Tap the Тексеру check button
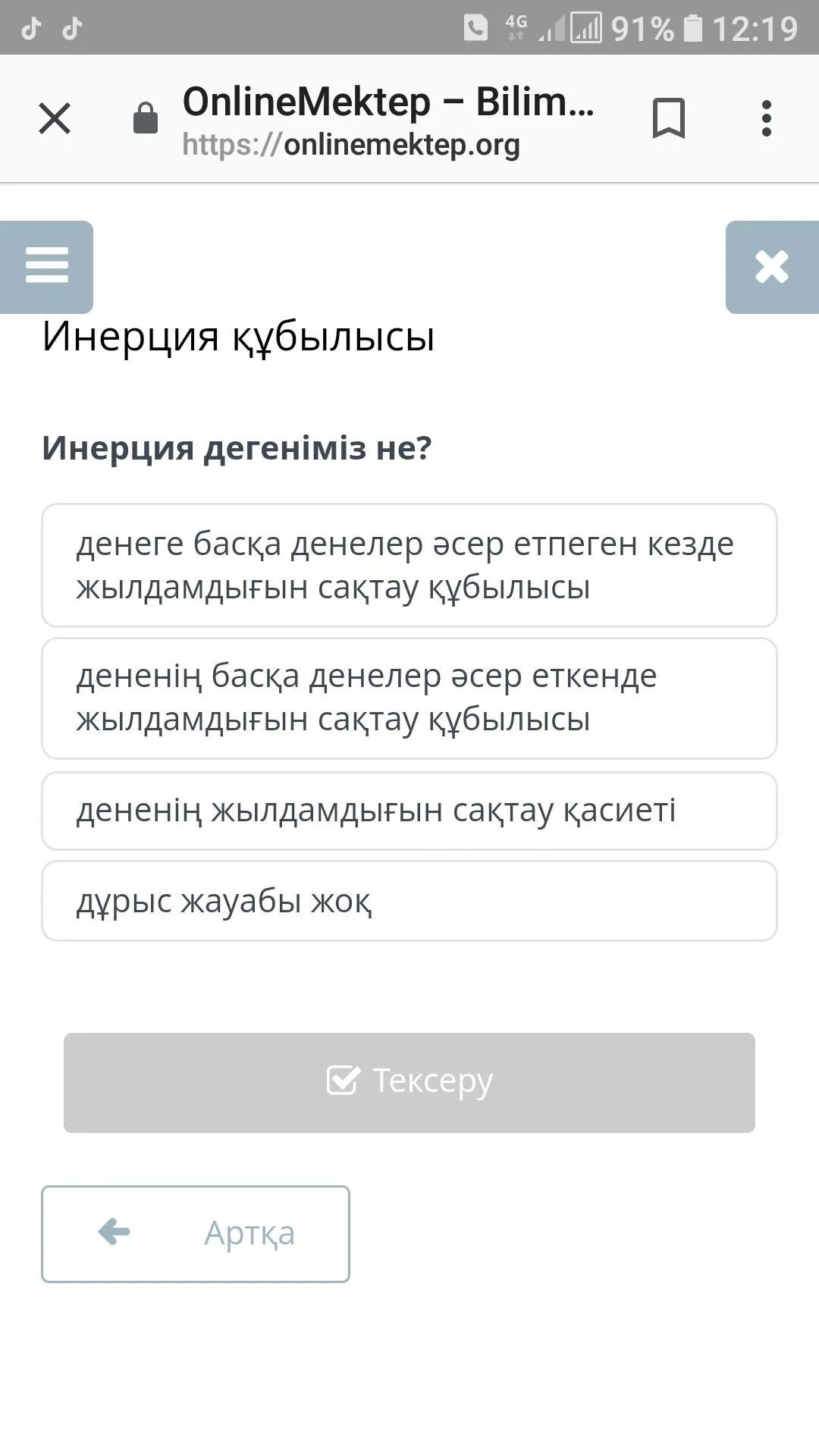819x1456 pixels. (x=409, y=1082)
